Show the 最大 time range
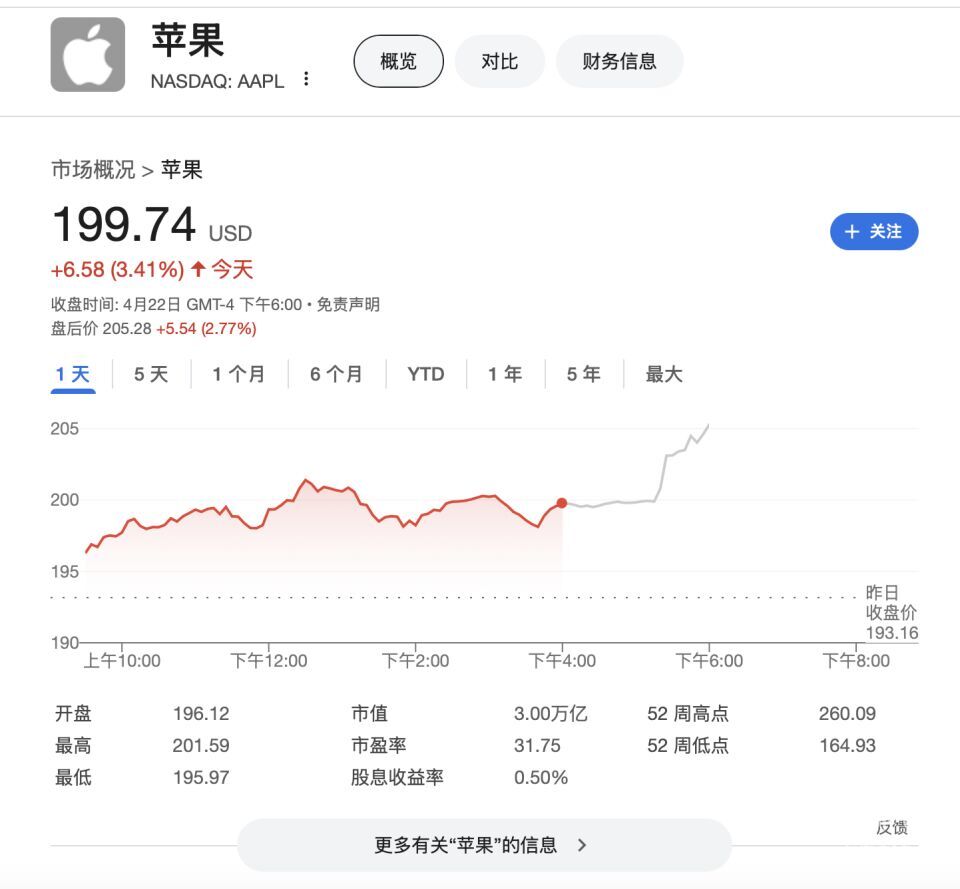Image resolution: width=960 pixels, height=889 pixels. pyautogui.click(x=664, y=375)
